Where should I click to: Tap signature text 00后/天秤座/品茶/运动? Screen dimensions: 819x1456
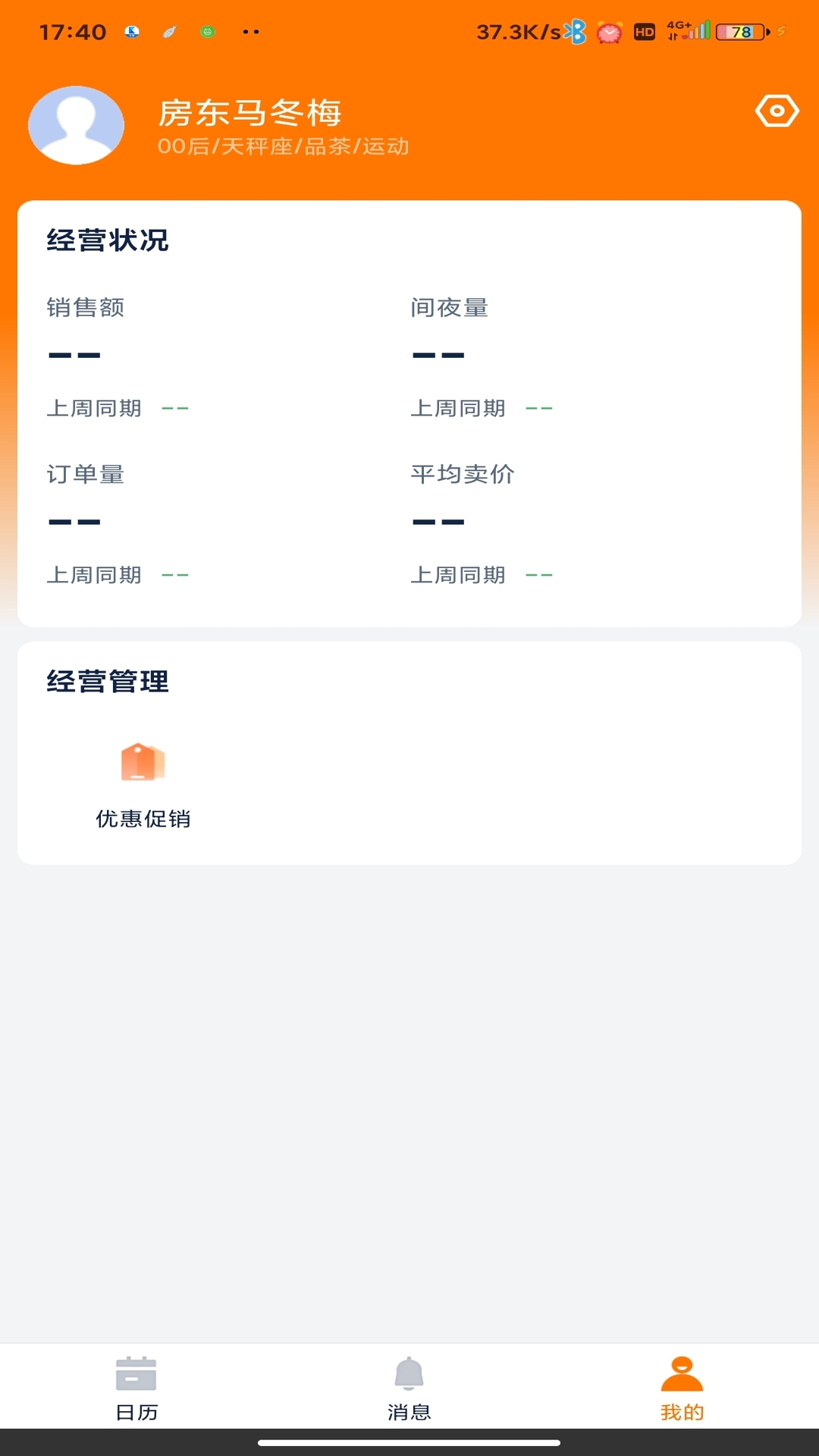pyautogui.click(x=282, y=147)
